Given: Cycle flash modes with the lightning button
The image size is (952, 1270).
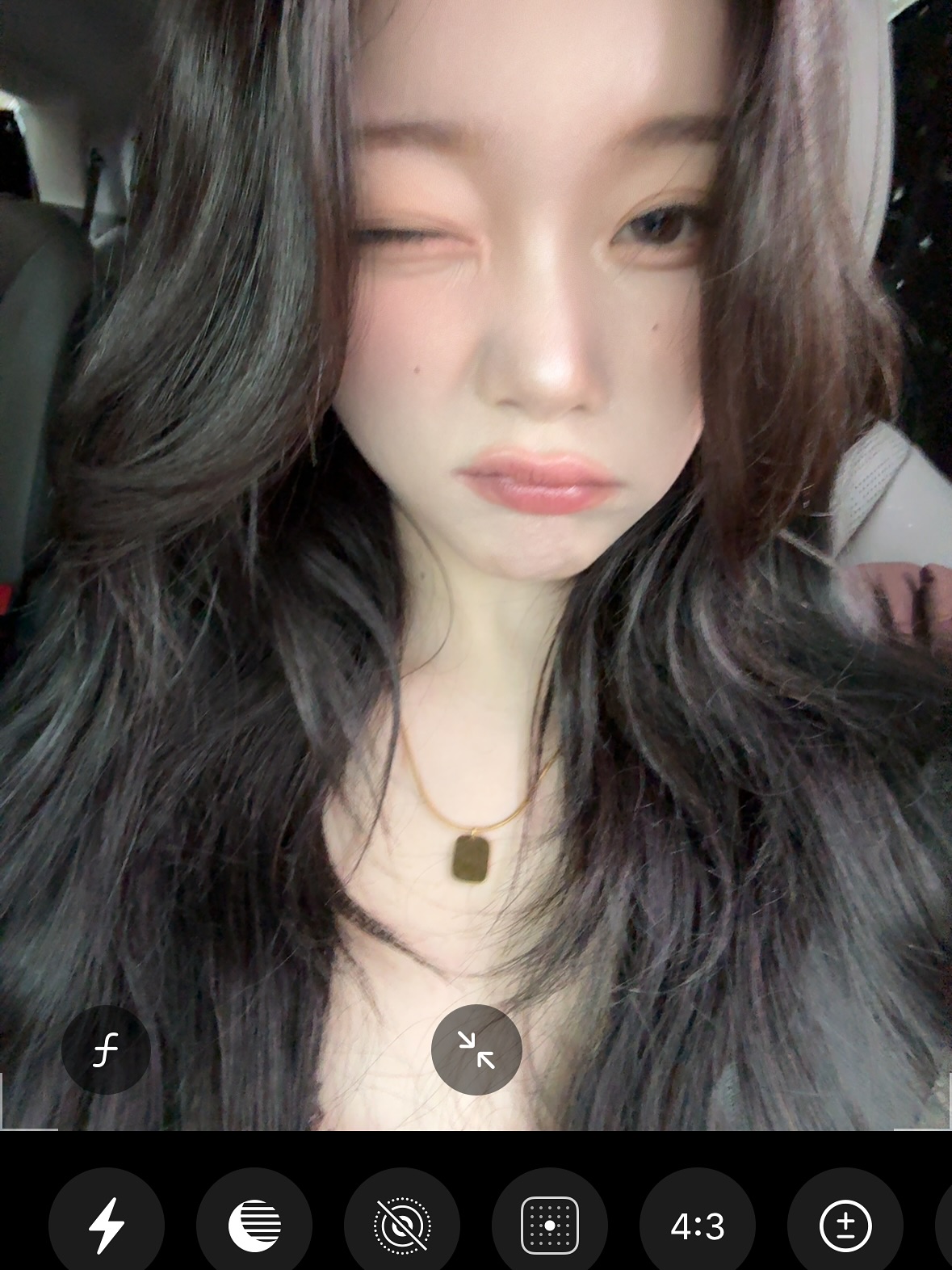Looking at the screenshot, I should 106,1224.
